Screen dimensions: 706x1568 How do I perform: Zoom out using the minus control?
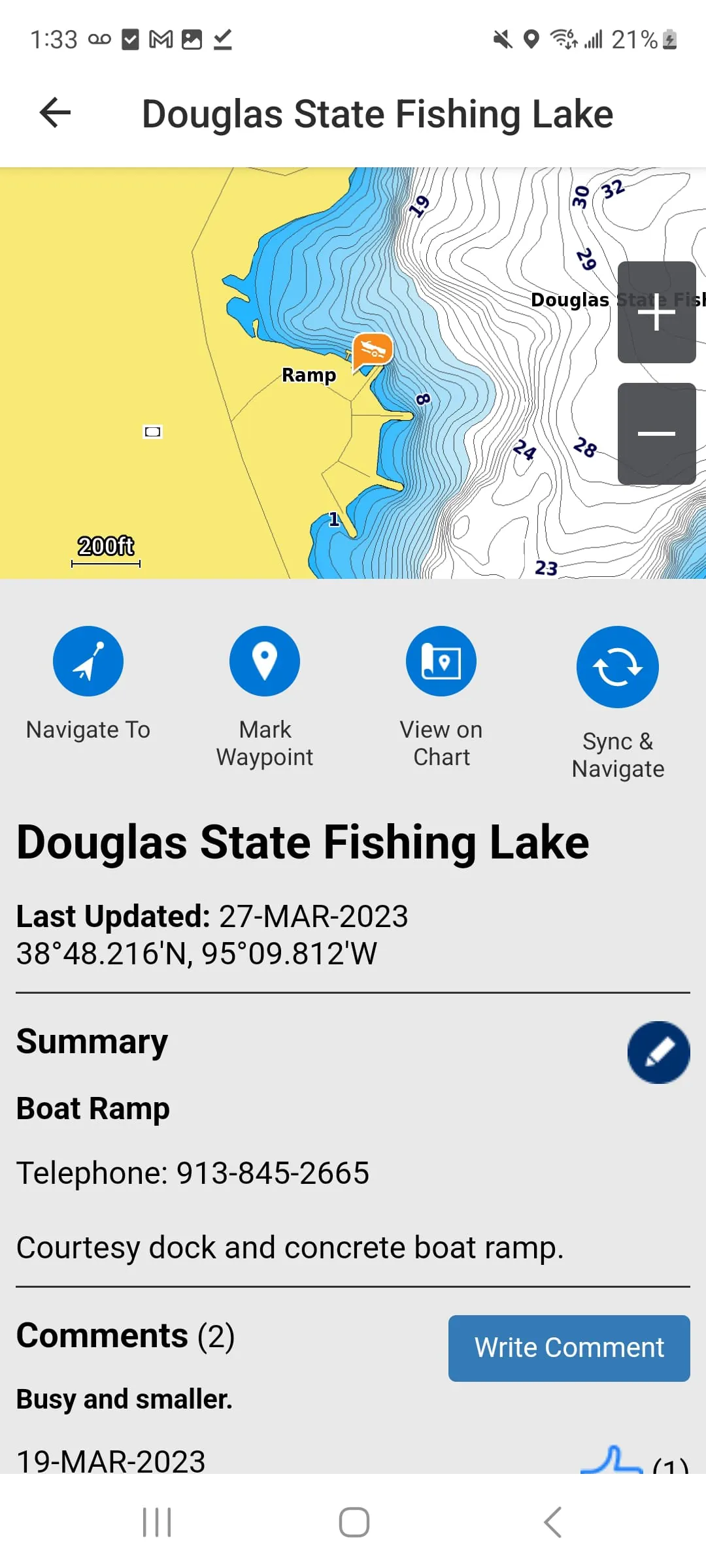pyautogui.click(x=656, y=433)
